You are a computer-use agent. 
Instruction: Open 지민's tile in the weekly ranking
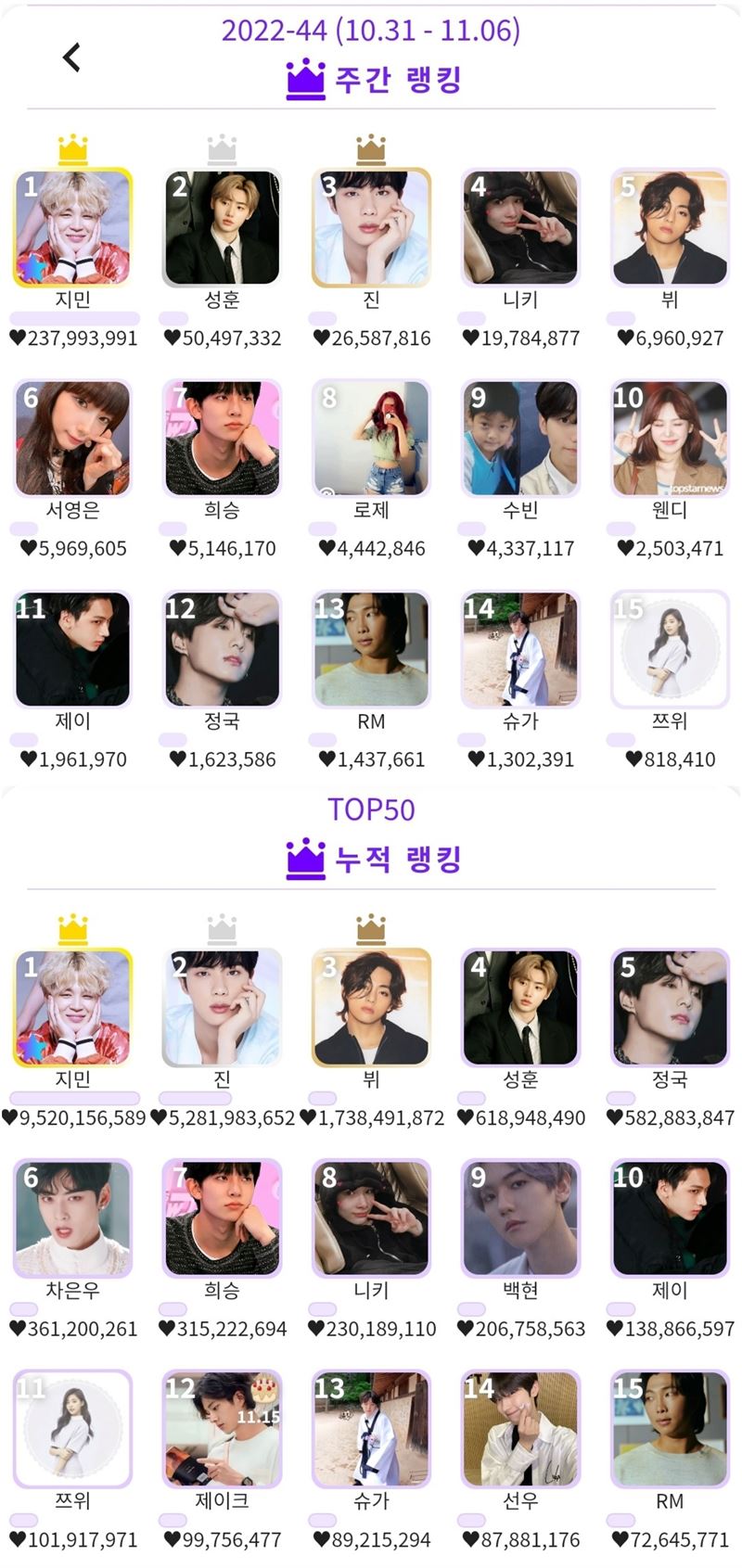coord(72,228)
